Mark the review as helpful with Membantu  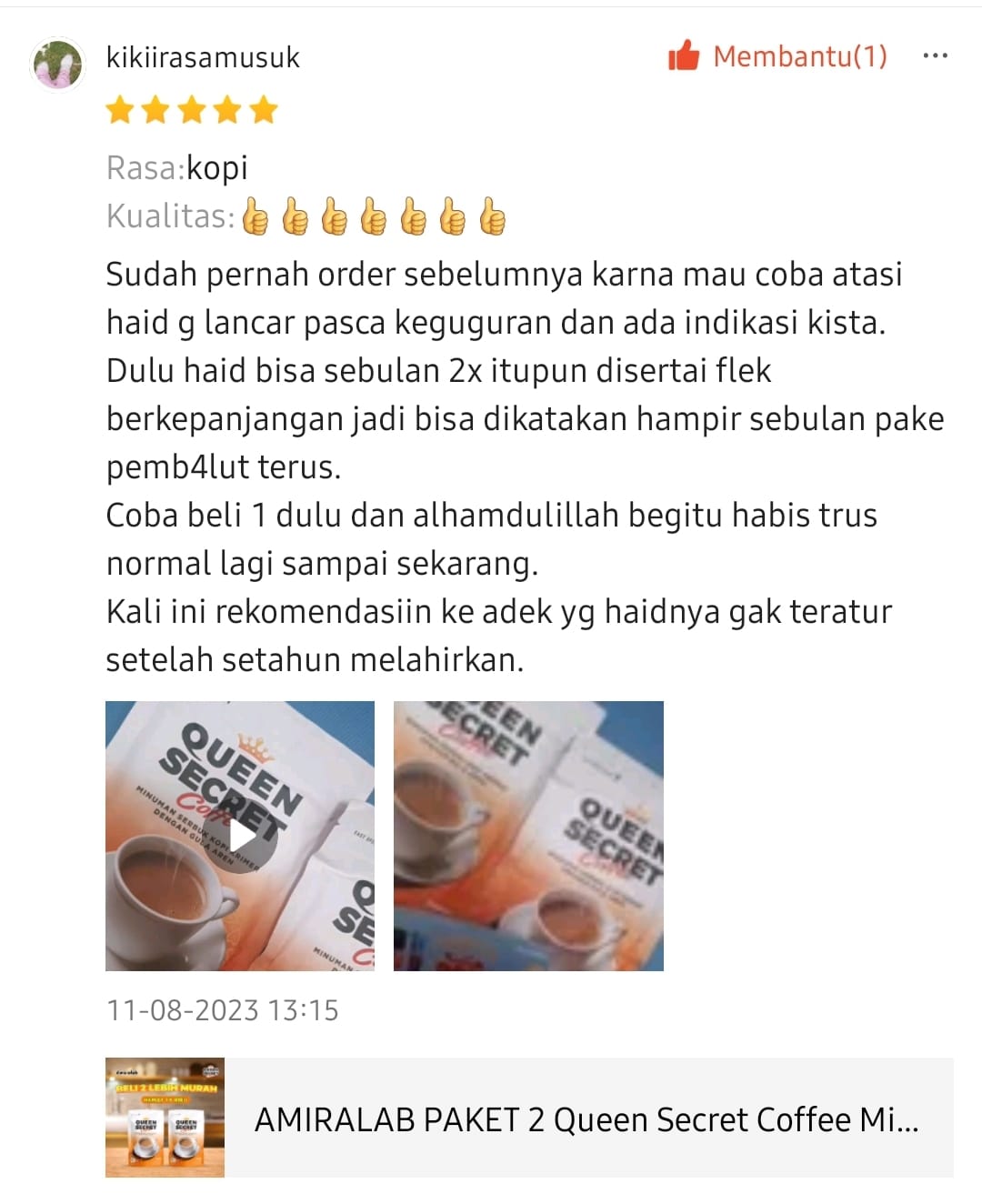777,56
